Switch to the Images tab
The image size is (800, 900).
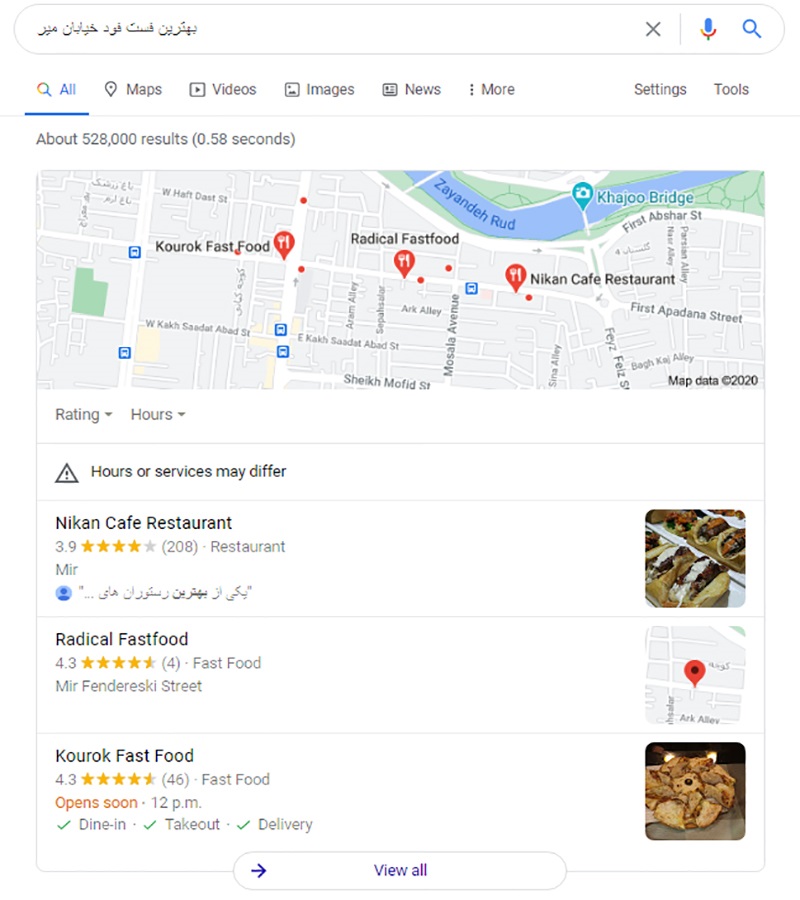tap(319, 89)
